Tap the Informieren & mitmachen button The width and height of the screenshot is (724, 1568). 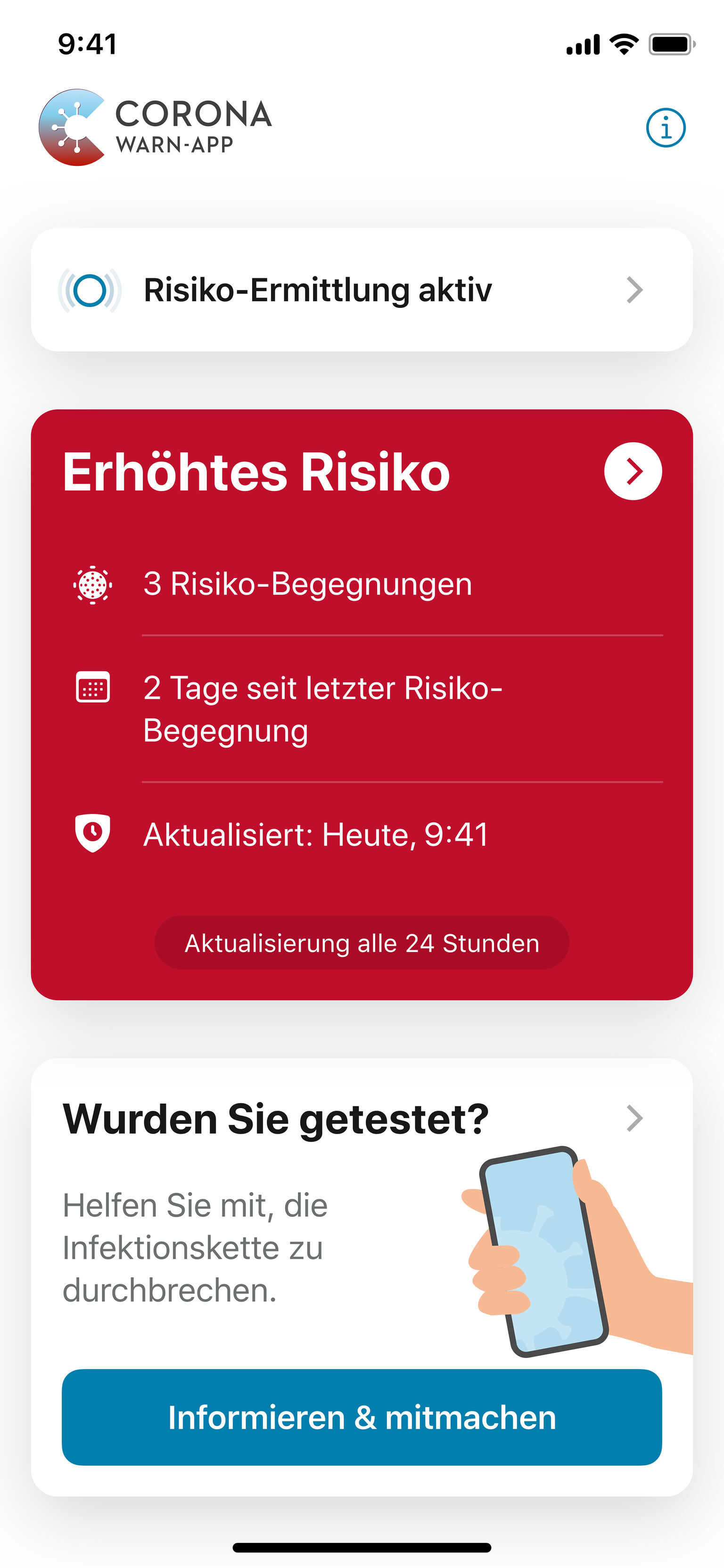[362, 1417]
